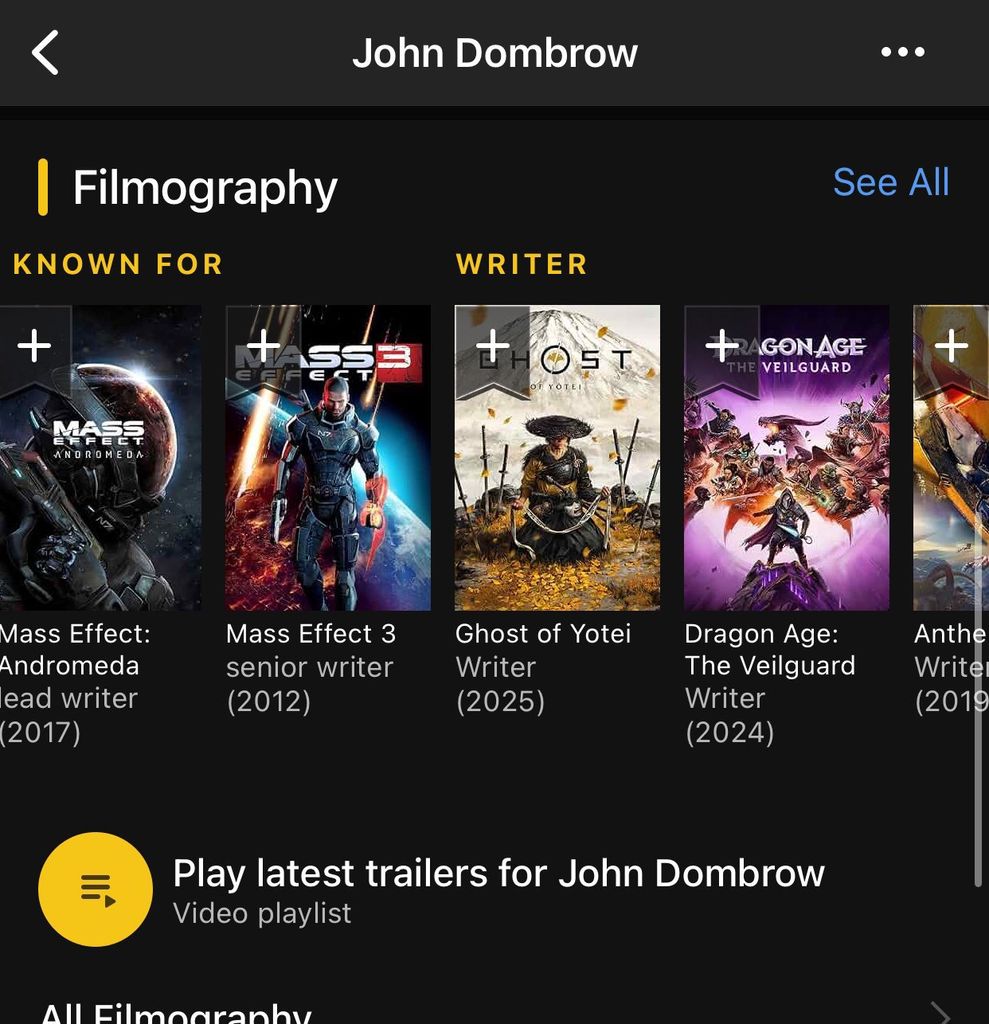Screen dimensions: 989x1024
Task: Open the Ghost of Yotei poster
Action: (557, 480)
